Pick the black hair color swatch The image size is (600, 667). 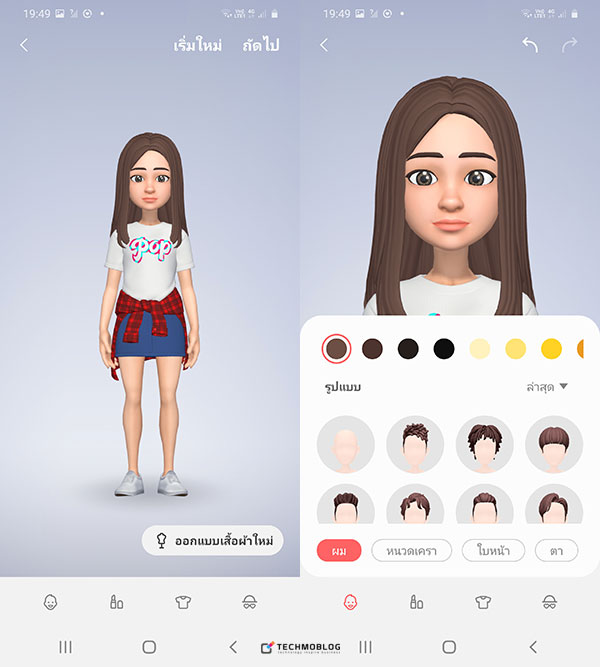(444, 349)
